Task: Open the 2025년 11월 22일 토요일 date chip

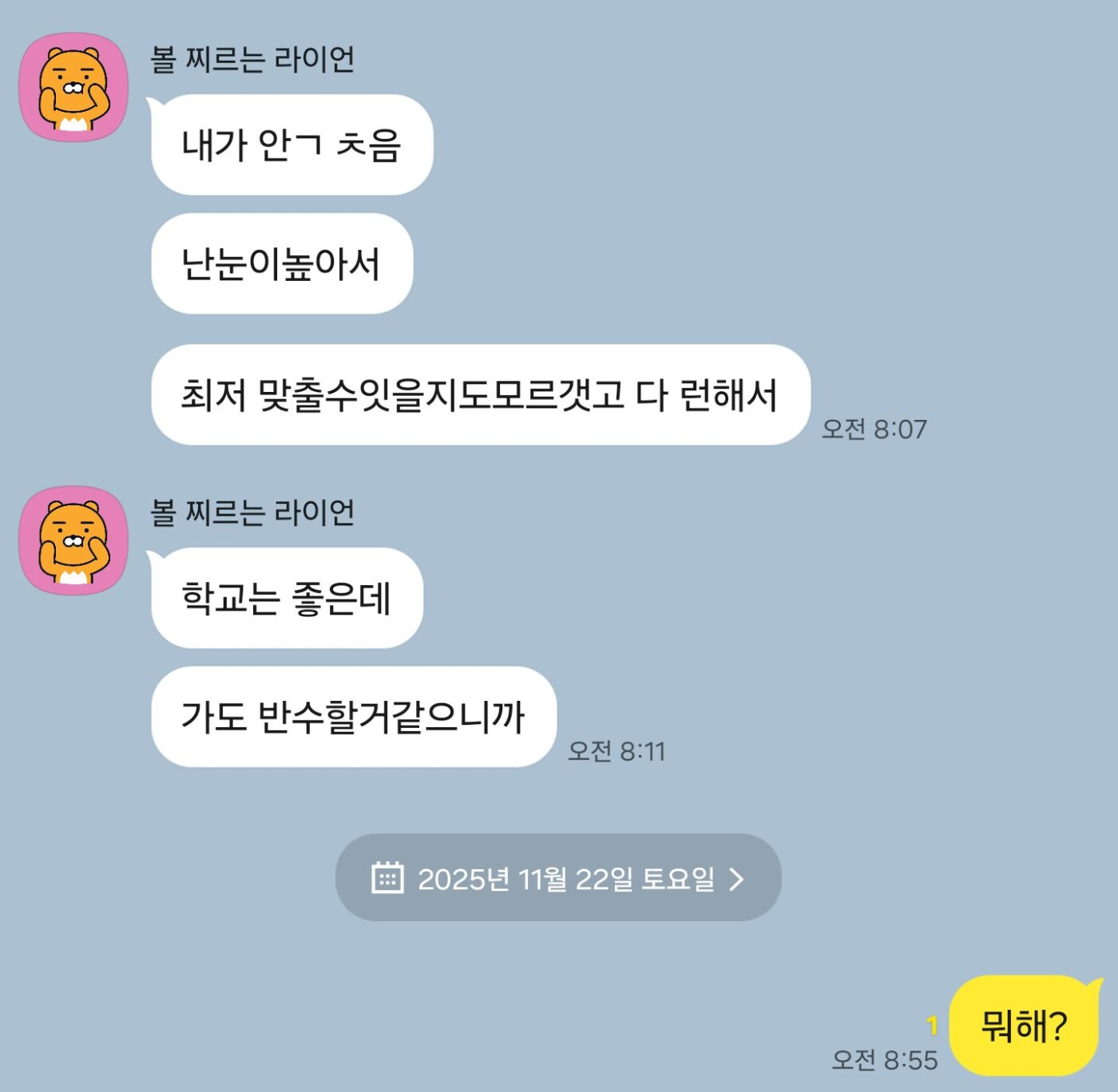Action: 558,878
